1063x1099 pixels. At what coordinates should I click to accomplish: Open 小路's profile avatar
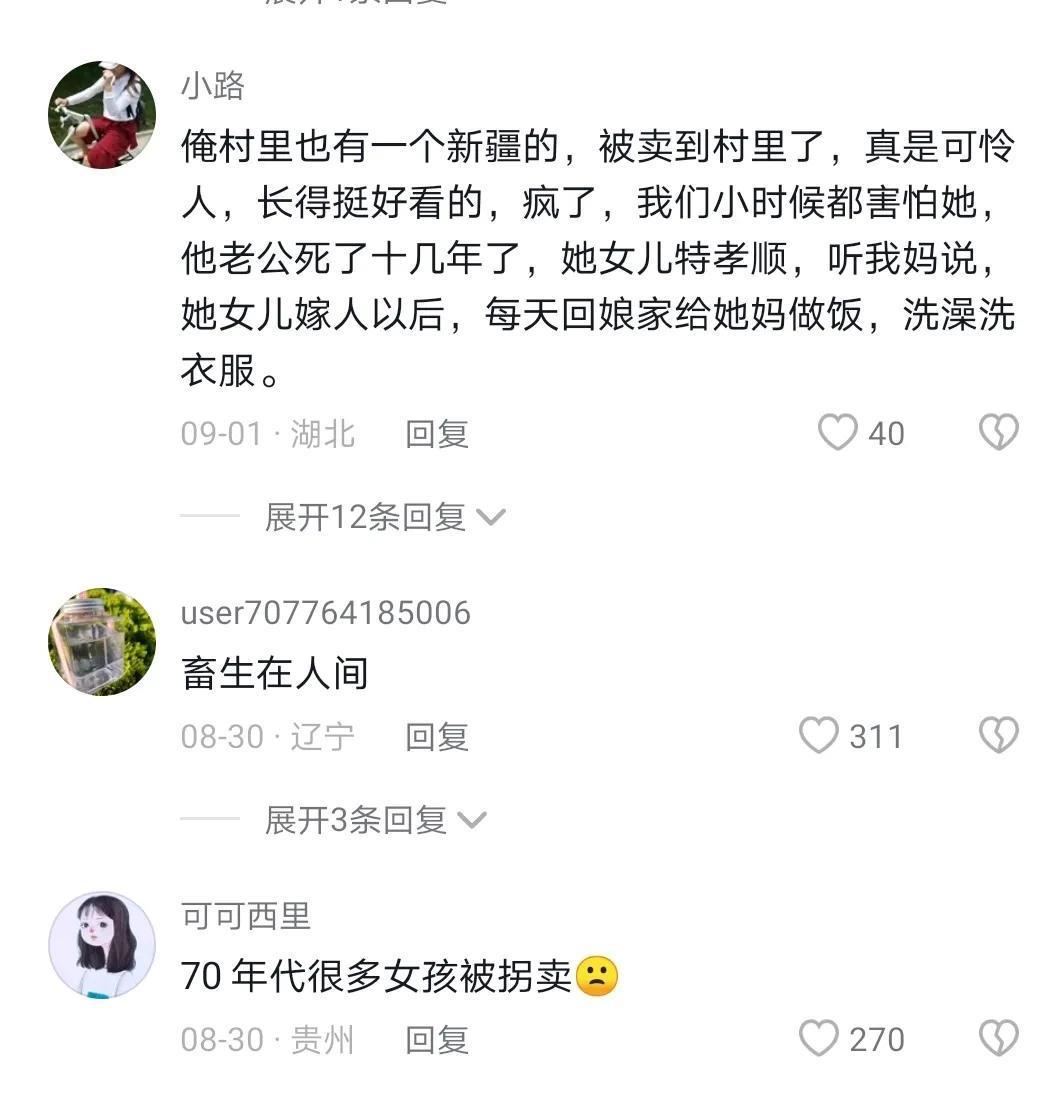pos(102,115)
